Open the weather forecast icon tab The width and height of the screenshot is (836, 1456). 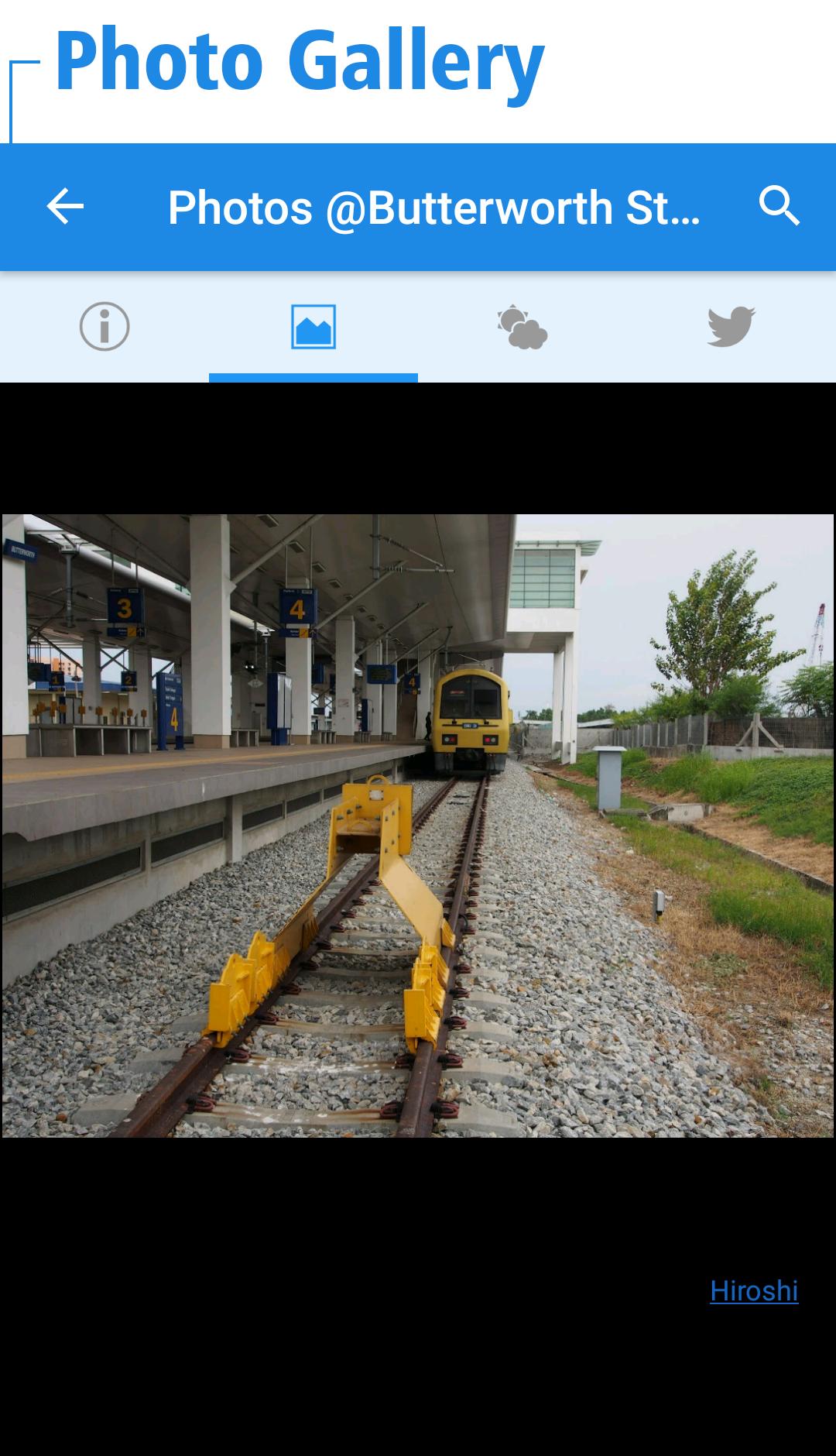coord(520,327)
